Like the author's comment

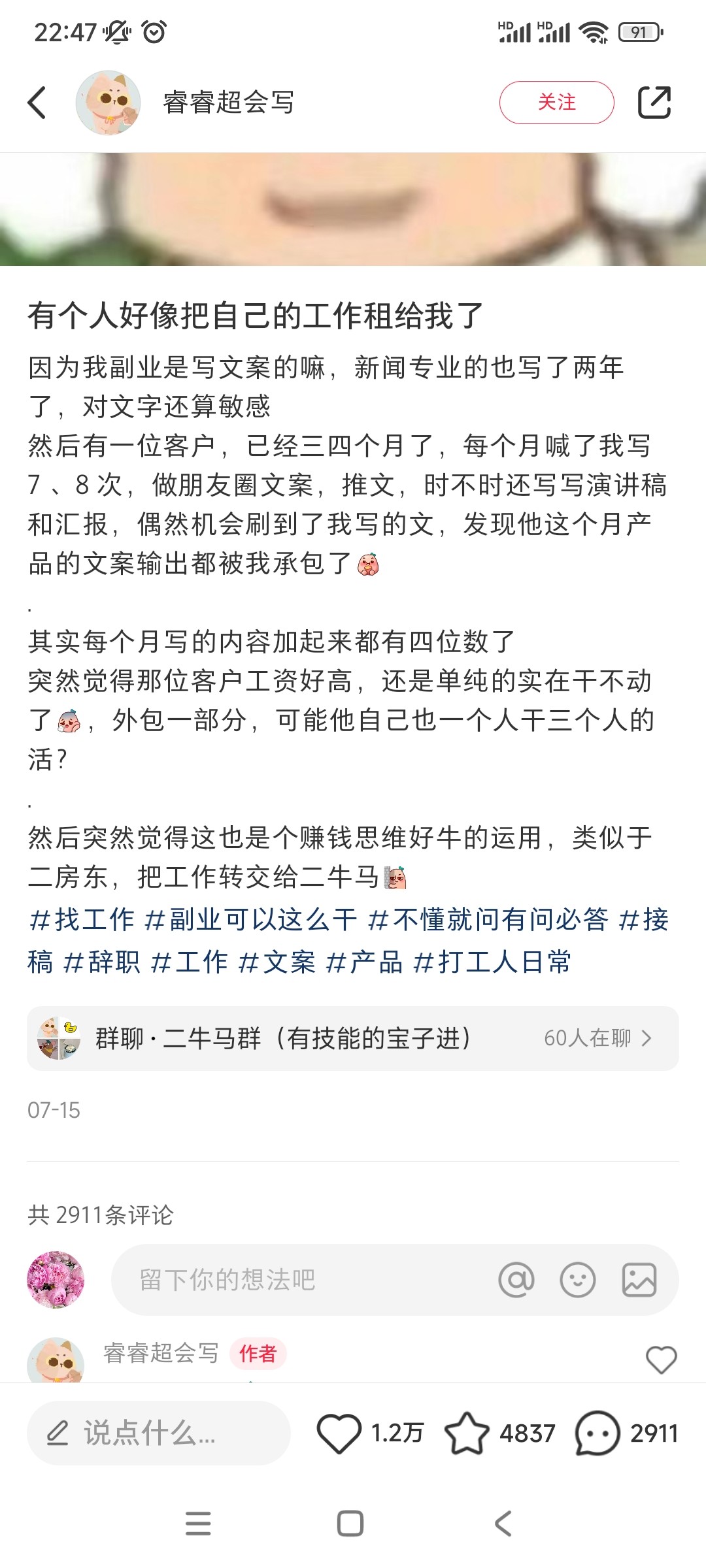[x=661, y=1360]
